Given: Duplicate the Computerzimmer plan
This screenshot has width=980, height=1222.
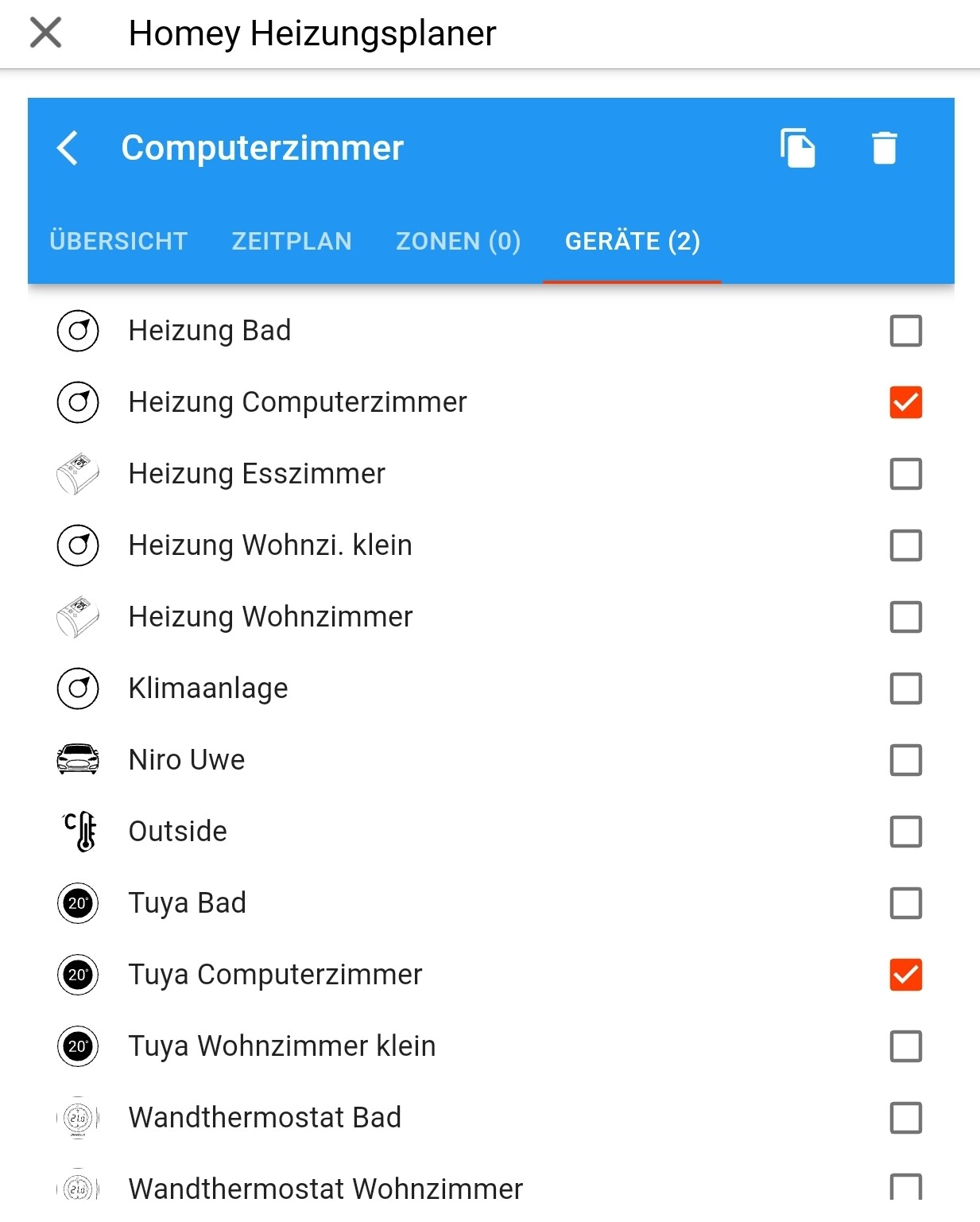Looking at the screenshot, I should [797, 148].
